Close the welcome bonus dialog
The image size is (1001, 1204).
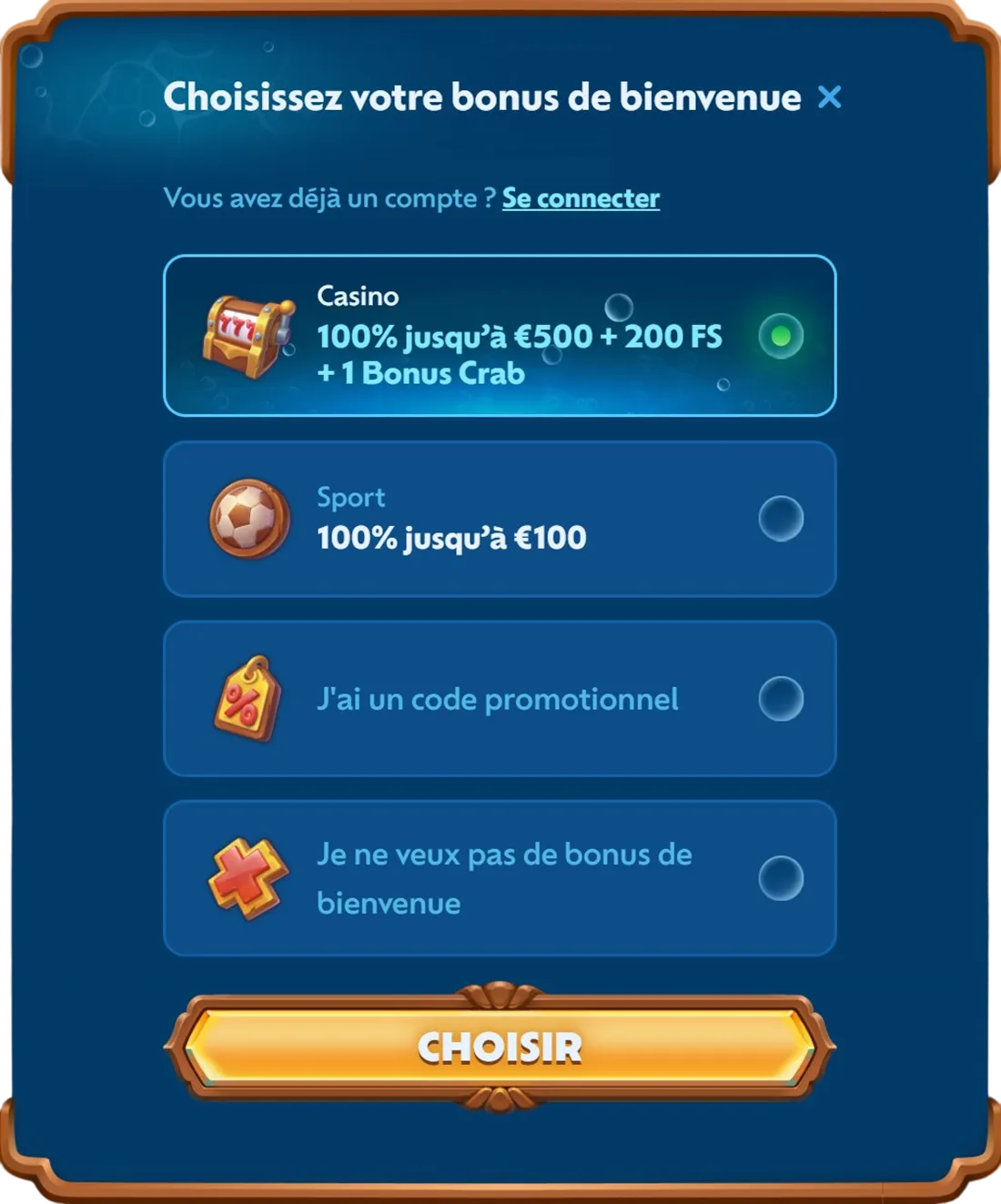coord(829,97)
